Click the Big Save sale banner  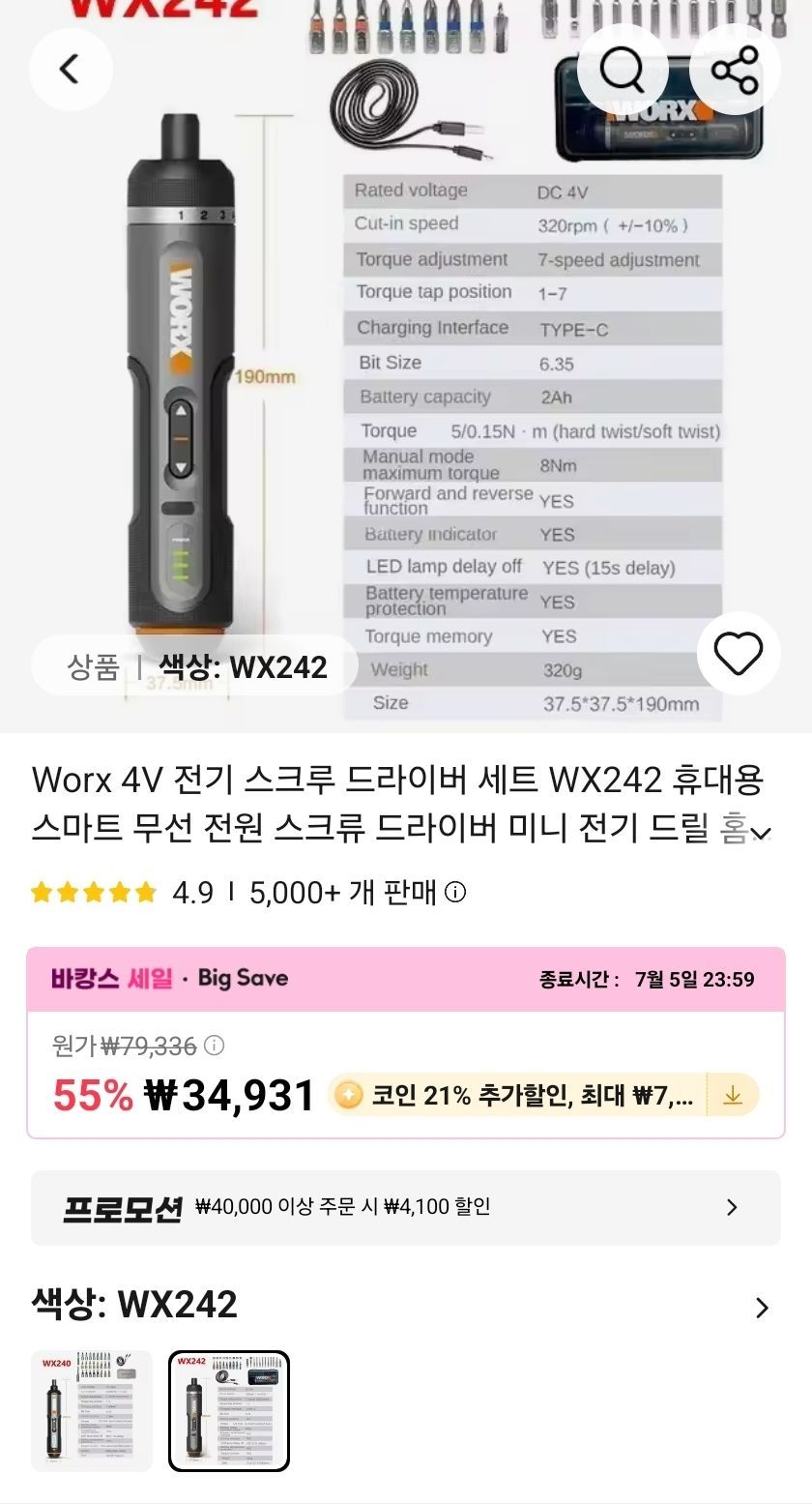coord(406,978)
